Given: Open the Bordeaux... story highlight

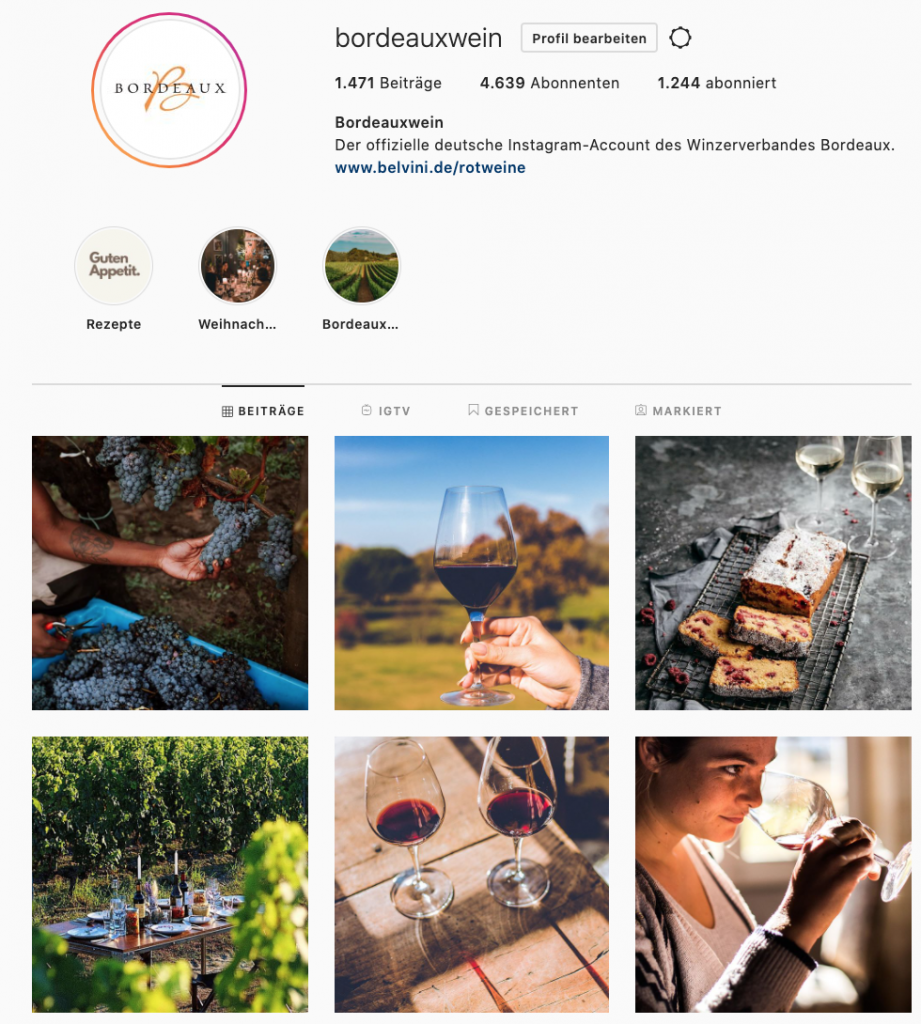Looking at the screenshot, I should click(361, 266).
